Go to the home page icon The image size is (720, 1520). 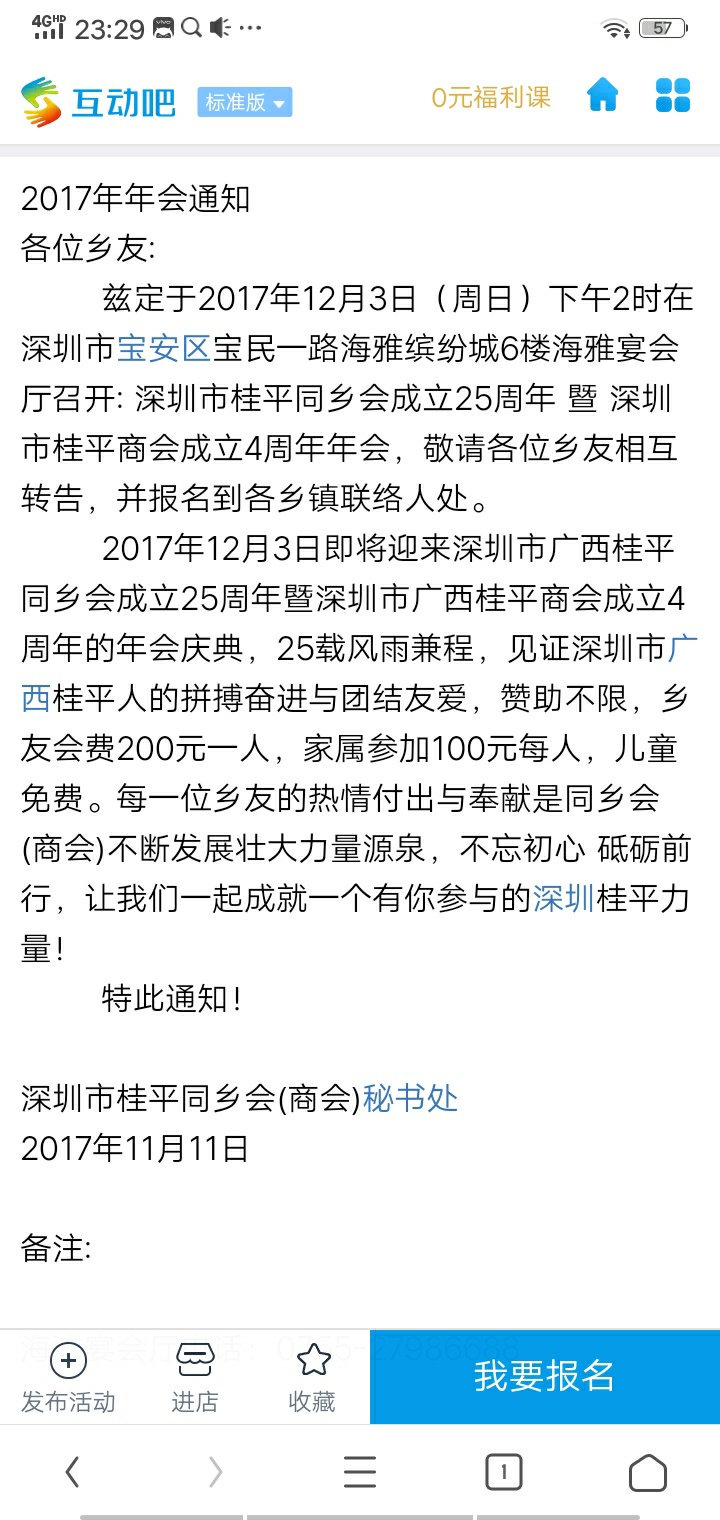[x=602, y=96]
